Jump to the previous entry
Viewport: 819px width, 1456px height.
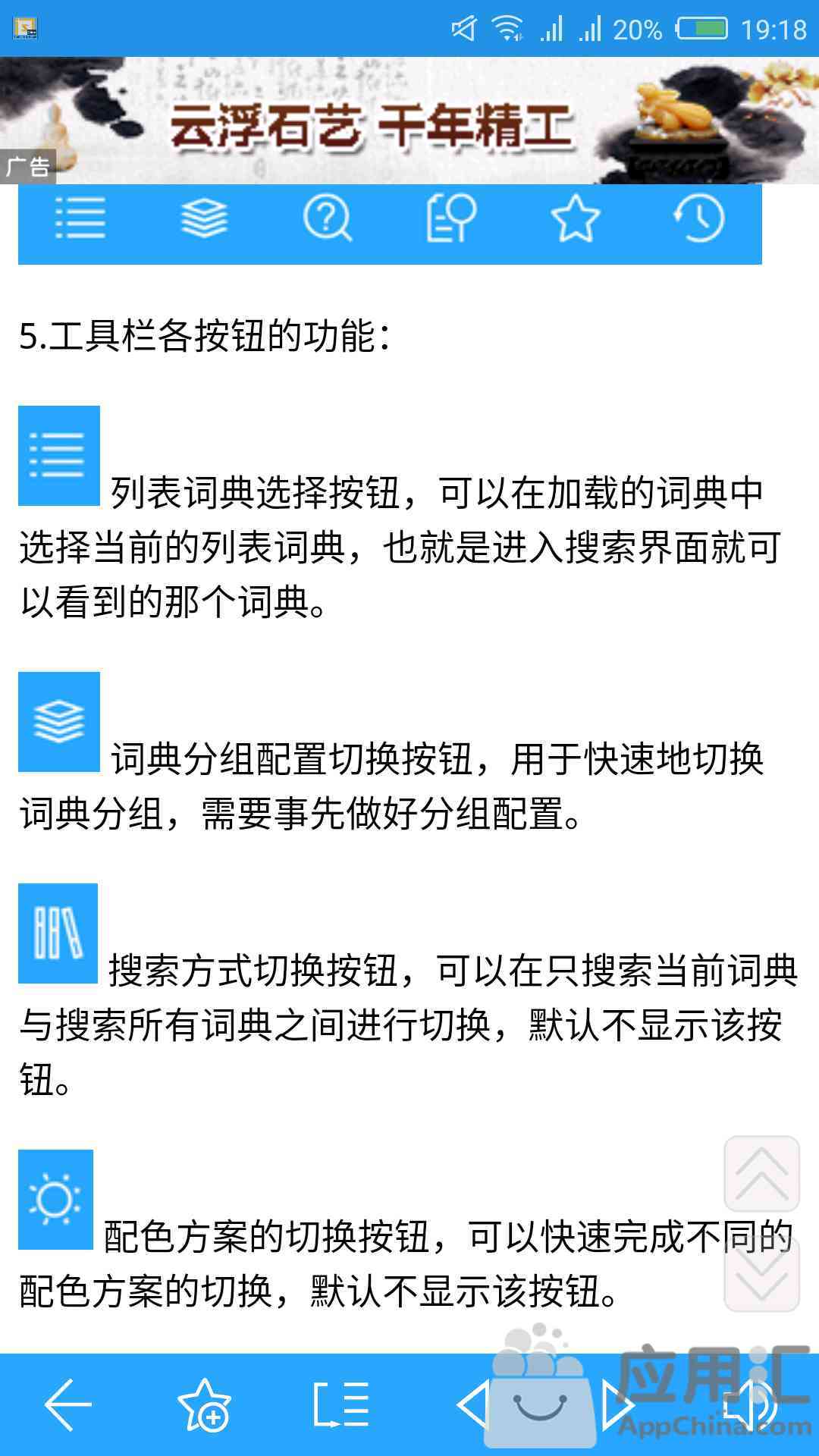[x=473, y=1404]
